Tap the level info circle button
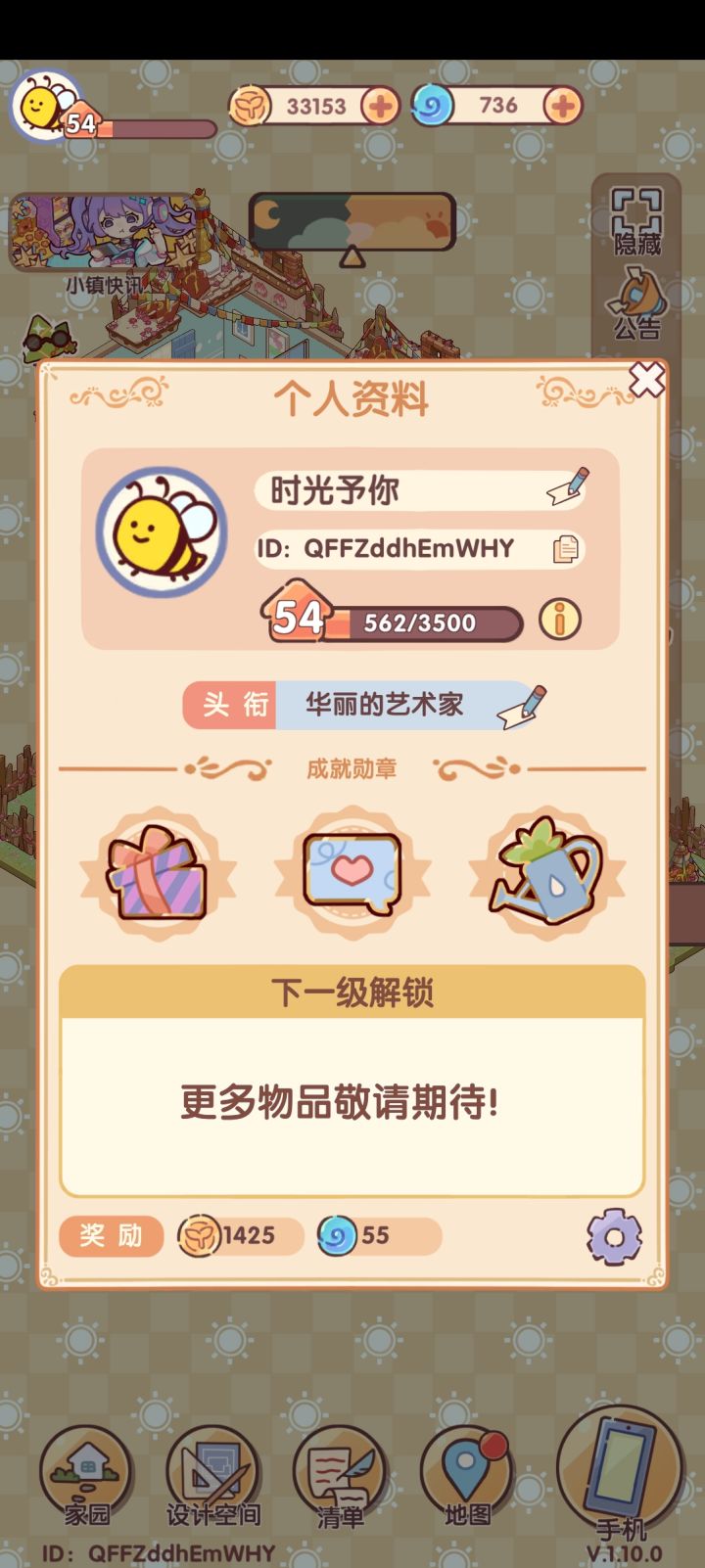 point(560,620)
